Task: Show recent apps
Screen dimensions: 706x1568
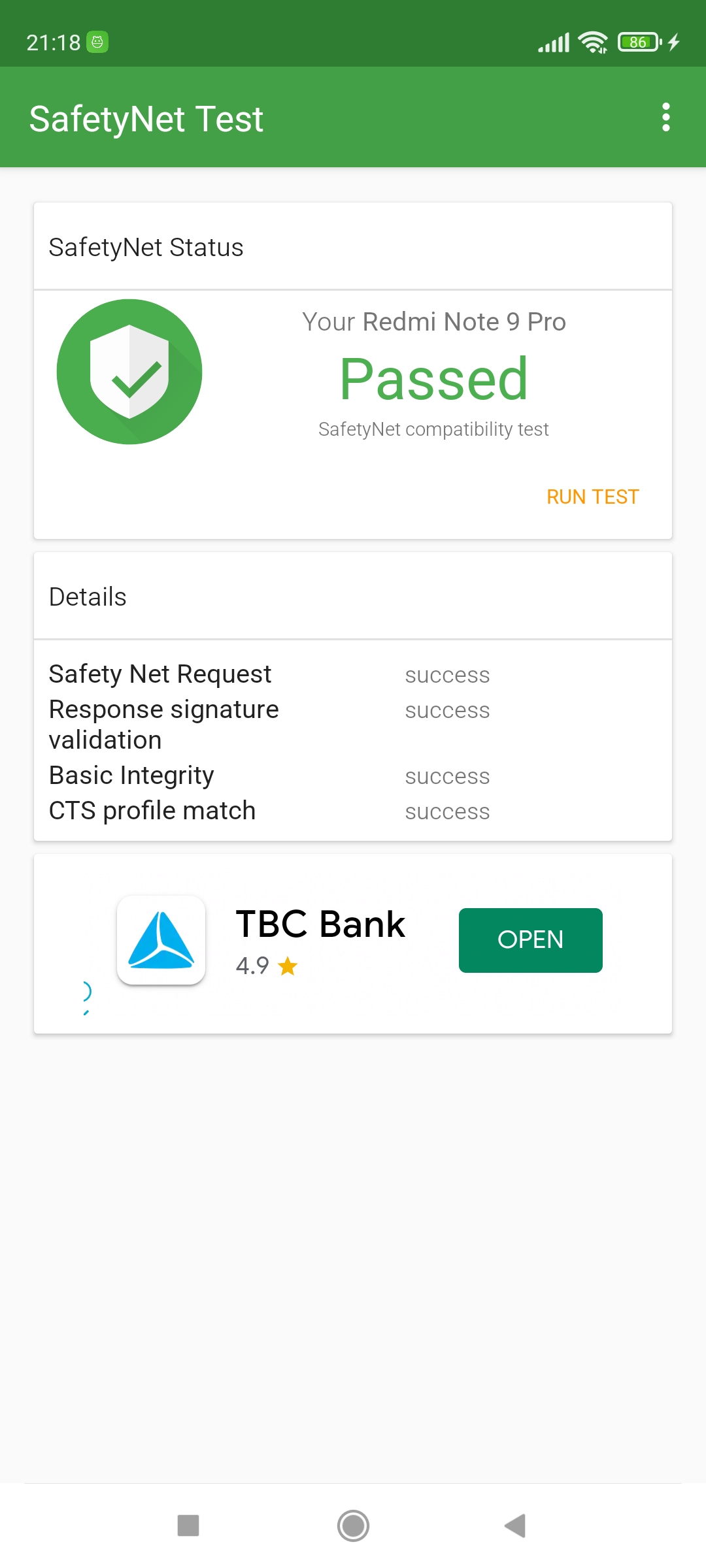Action: click(x=188, y=1526)
